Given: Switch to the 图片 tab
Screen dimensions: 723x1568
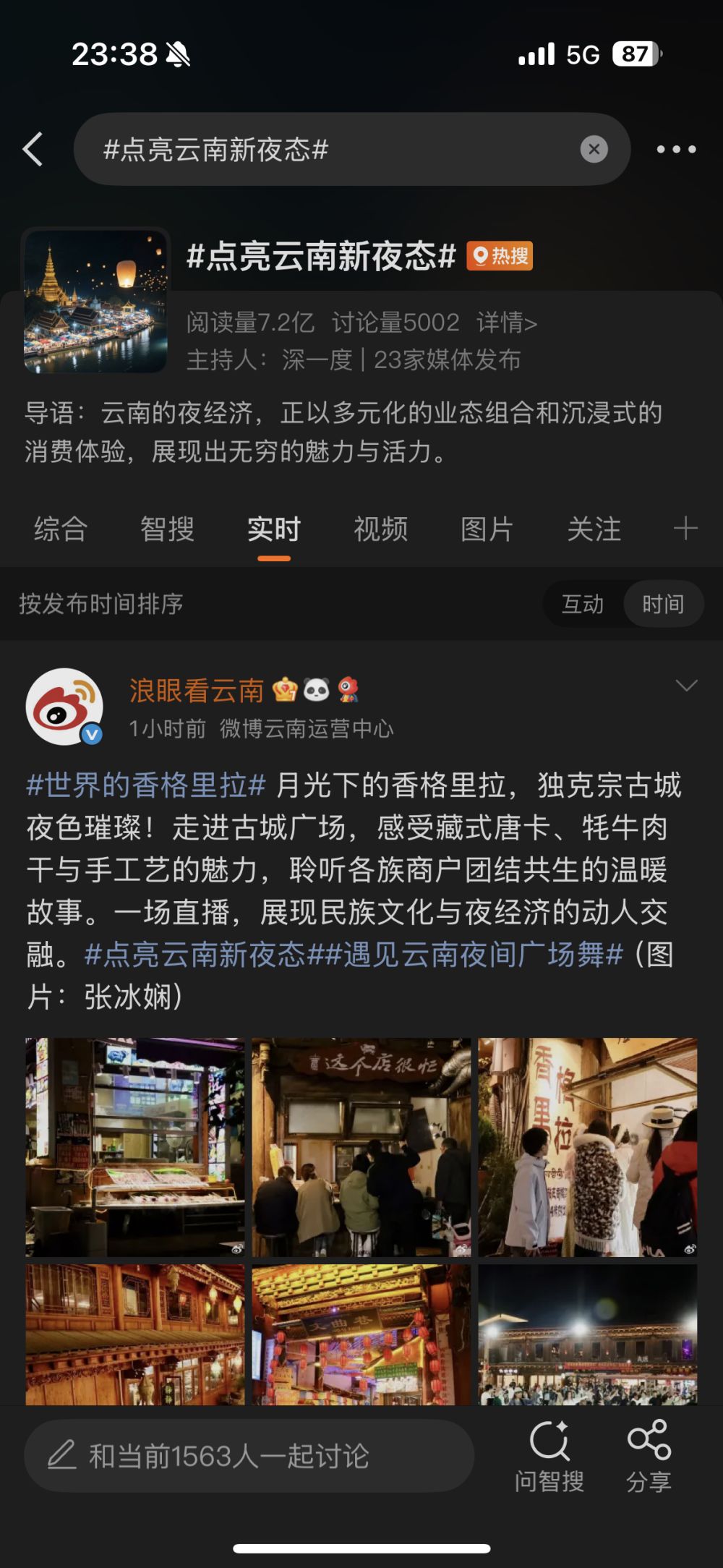Looking at the screenshot, I should (487, 529).
